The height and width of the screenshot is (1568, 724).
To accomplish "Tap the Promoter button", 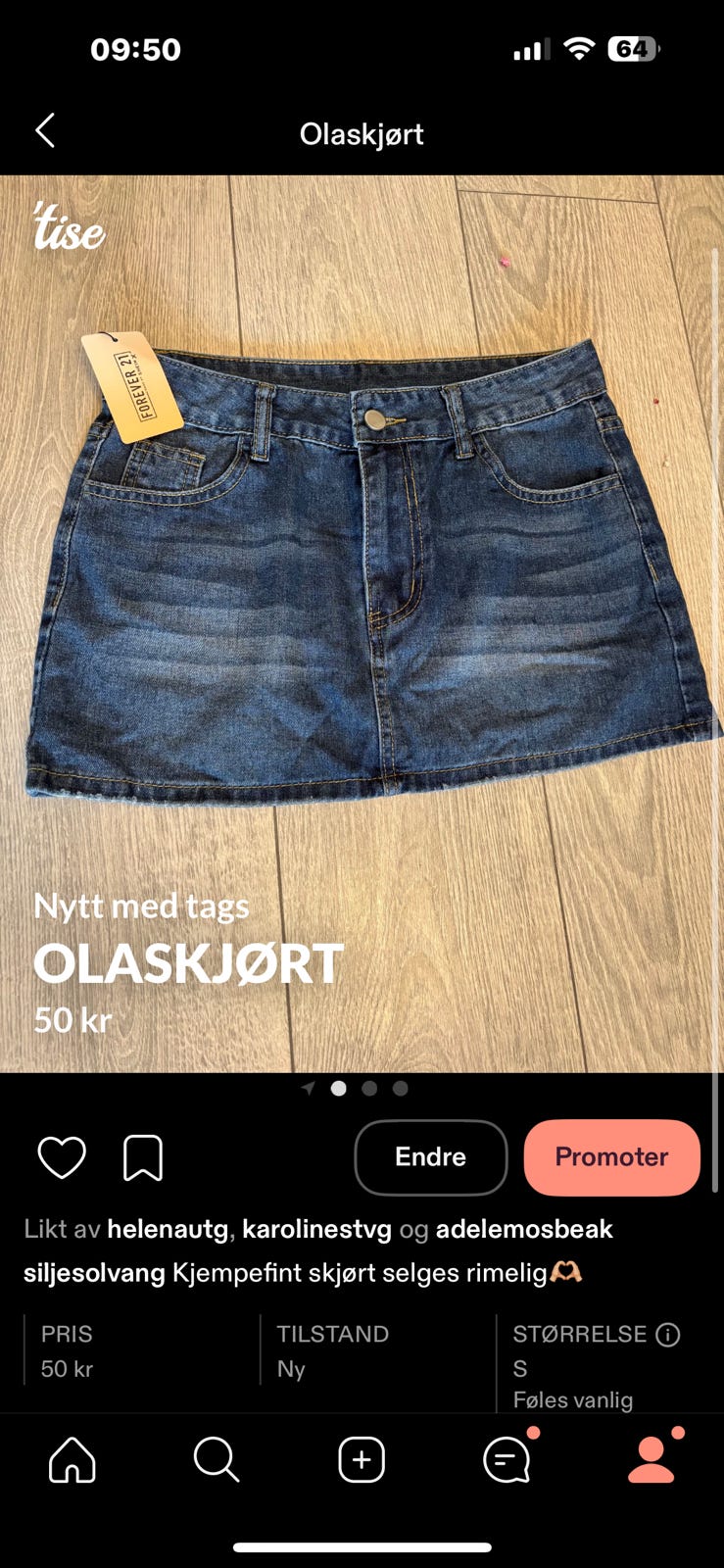I will click(611, 1157).
